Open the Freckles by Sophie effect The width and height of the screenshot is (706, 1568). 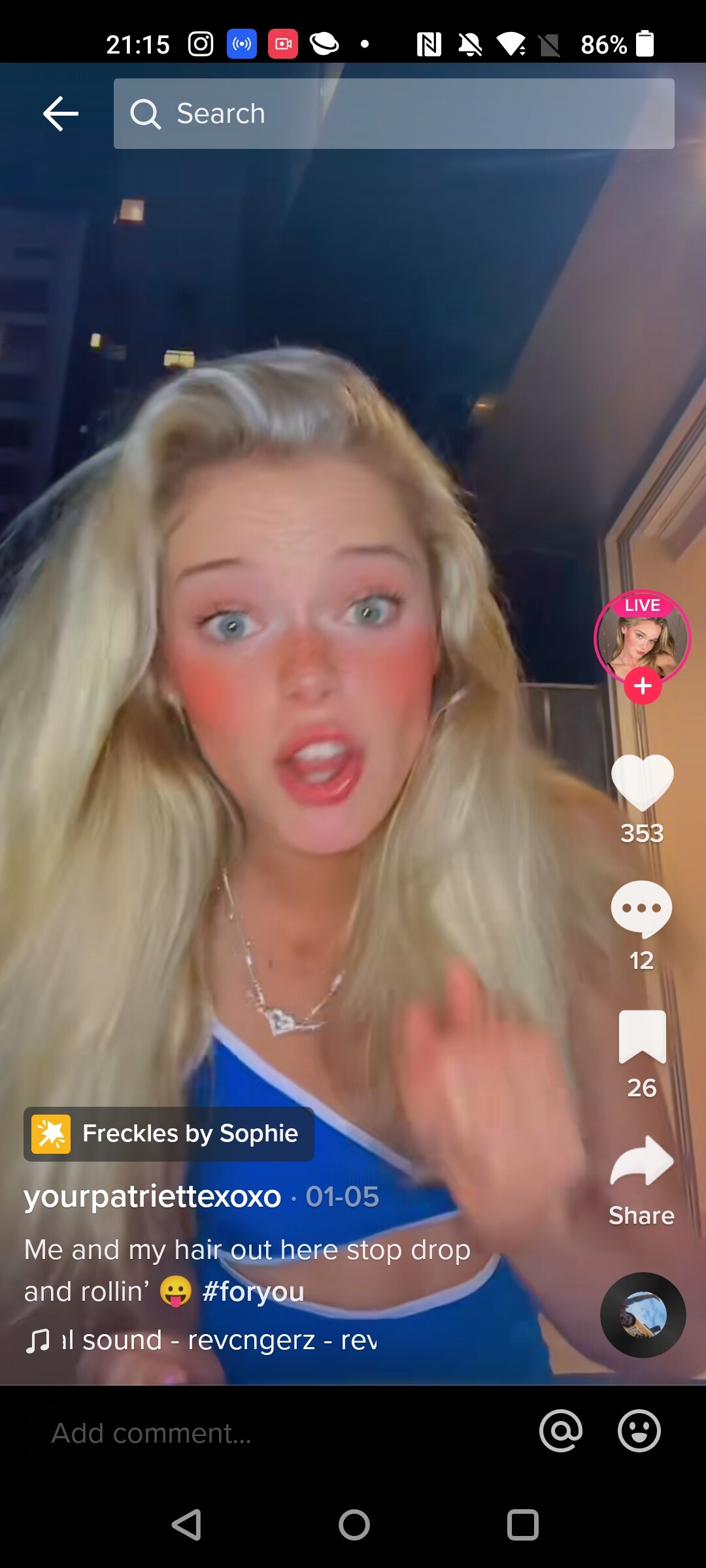(169, 1134)
